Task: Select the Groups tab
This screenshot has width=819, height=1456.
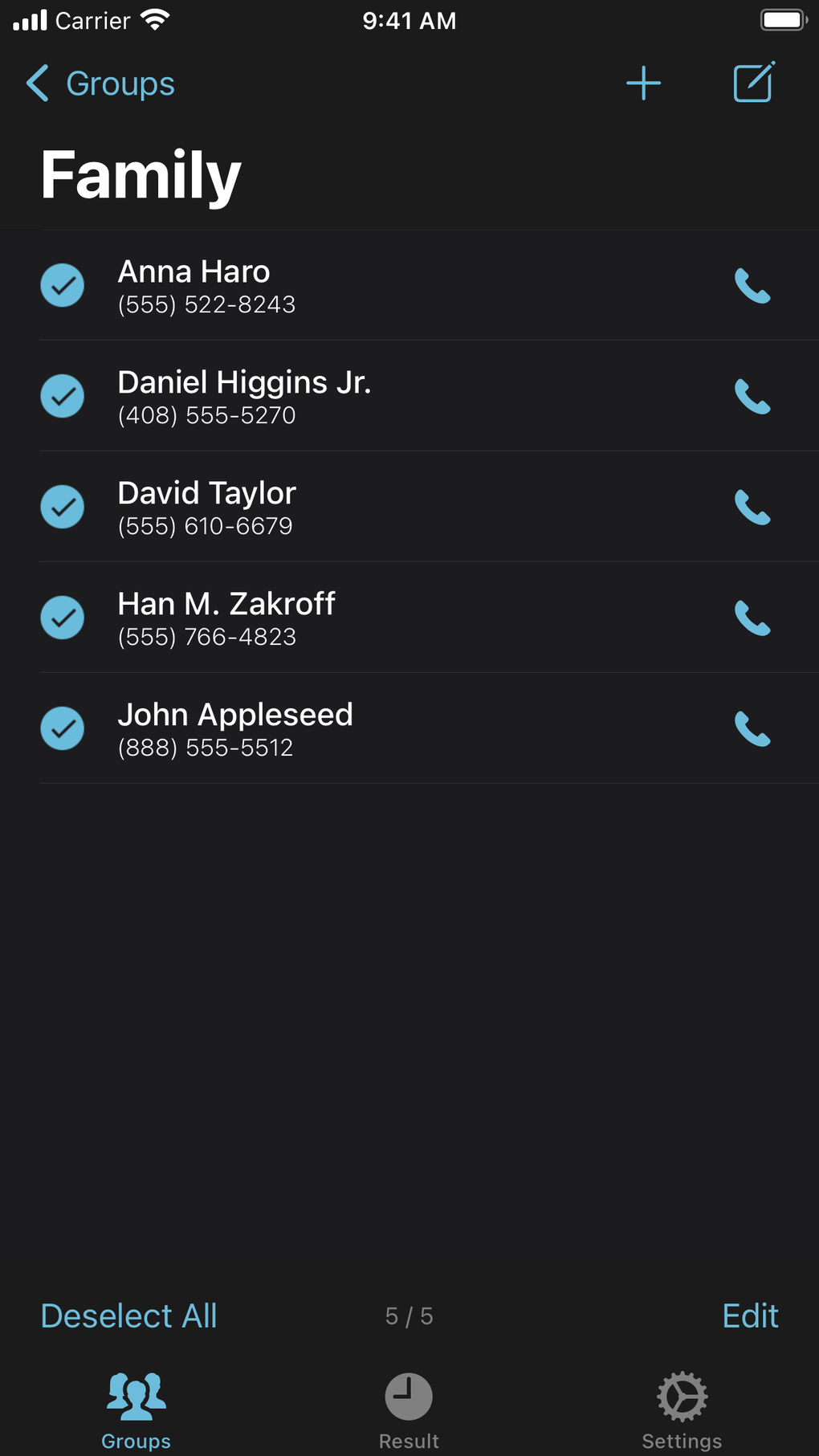Action: click(x=136, y=1409)
